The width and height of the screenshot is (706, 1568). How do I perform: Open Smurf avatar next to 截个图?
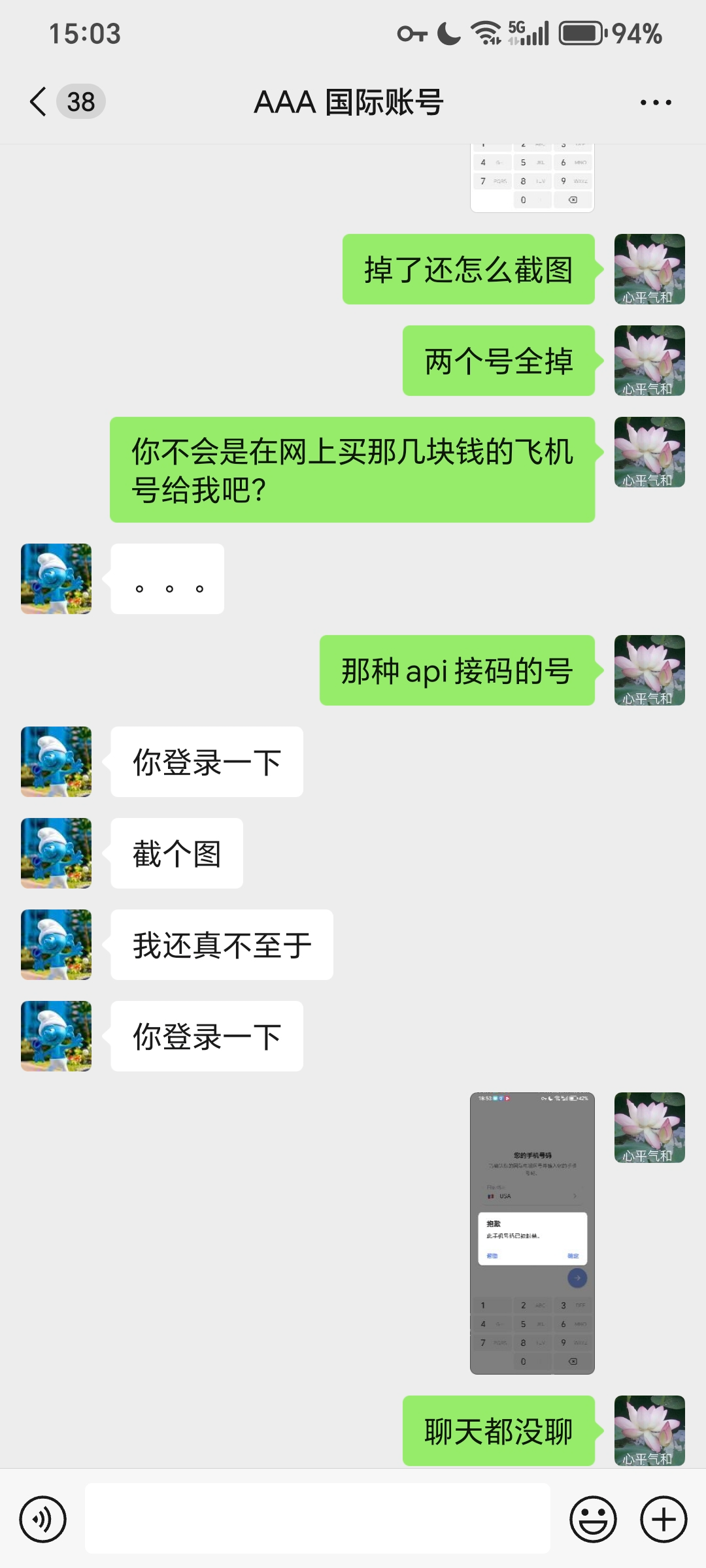tap(56, 853)
